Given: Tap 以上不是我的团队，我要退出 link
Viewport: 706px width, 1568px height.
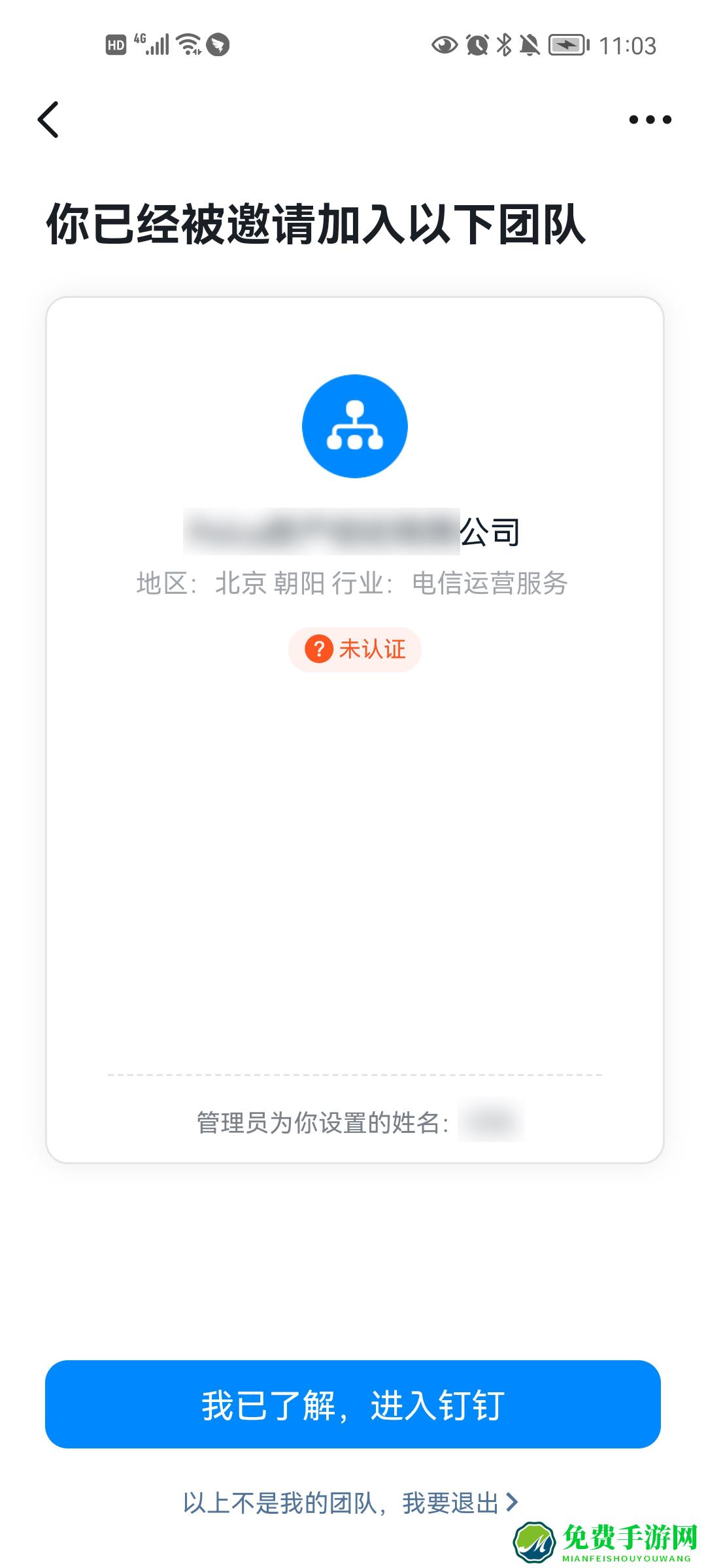Looking at the screenshot, I should [x=350, y=1503].
